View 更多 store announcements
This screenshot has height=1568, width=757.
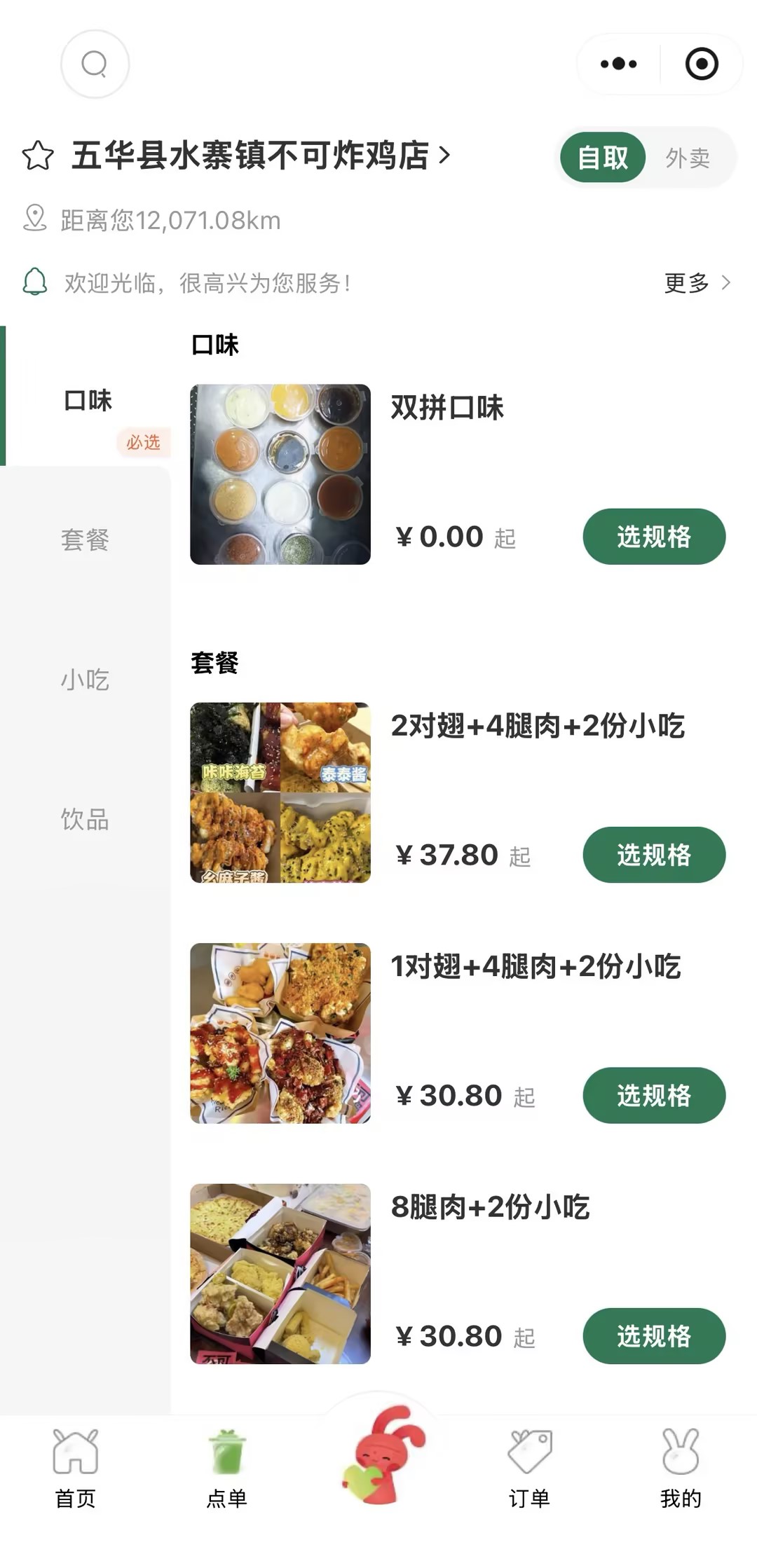click(x=697, y=283)
